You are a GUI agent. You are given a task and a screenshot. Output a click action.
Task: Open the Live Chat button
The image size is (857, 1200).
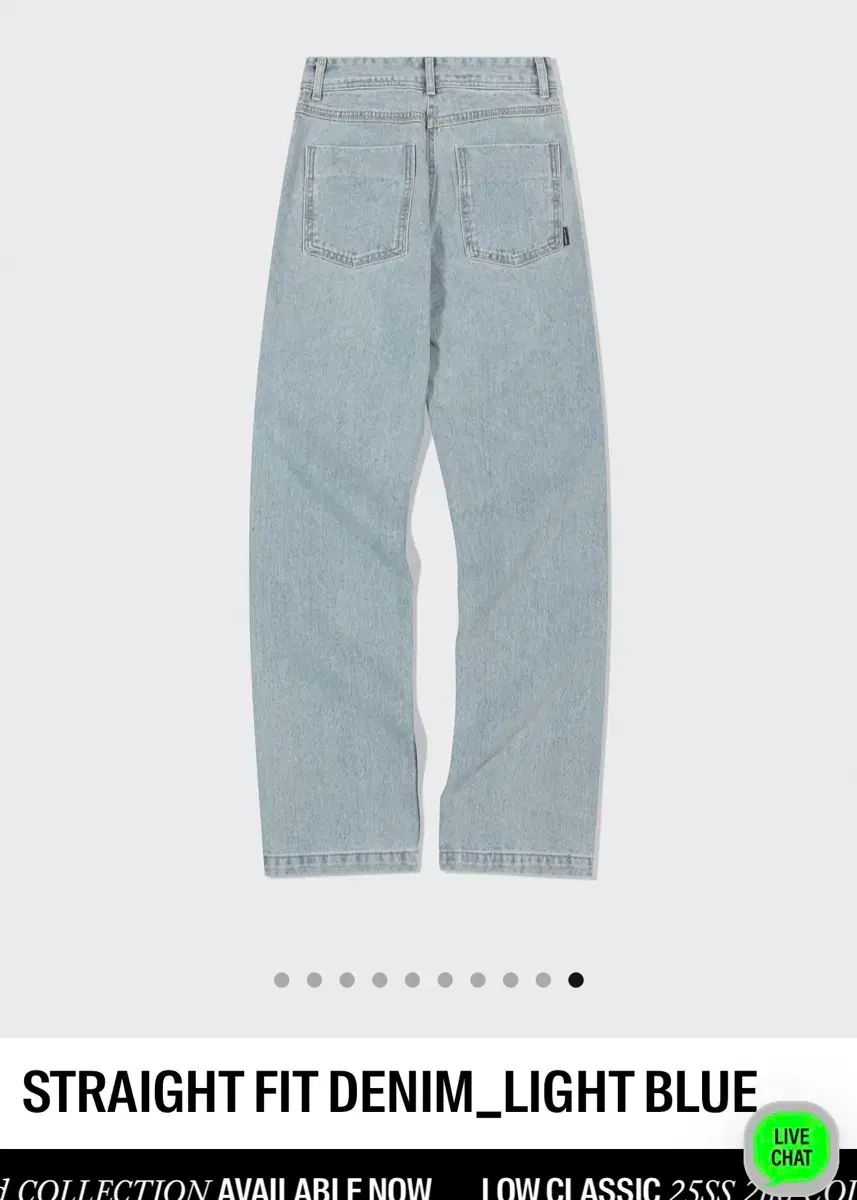click(790, 1146)
